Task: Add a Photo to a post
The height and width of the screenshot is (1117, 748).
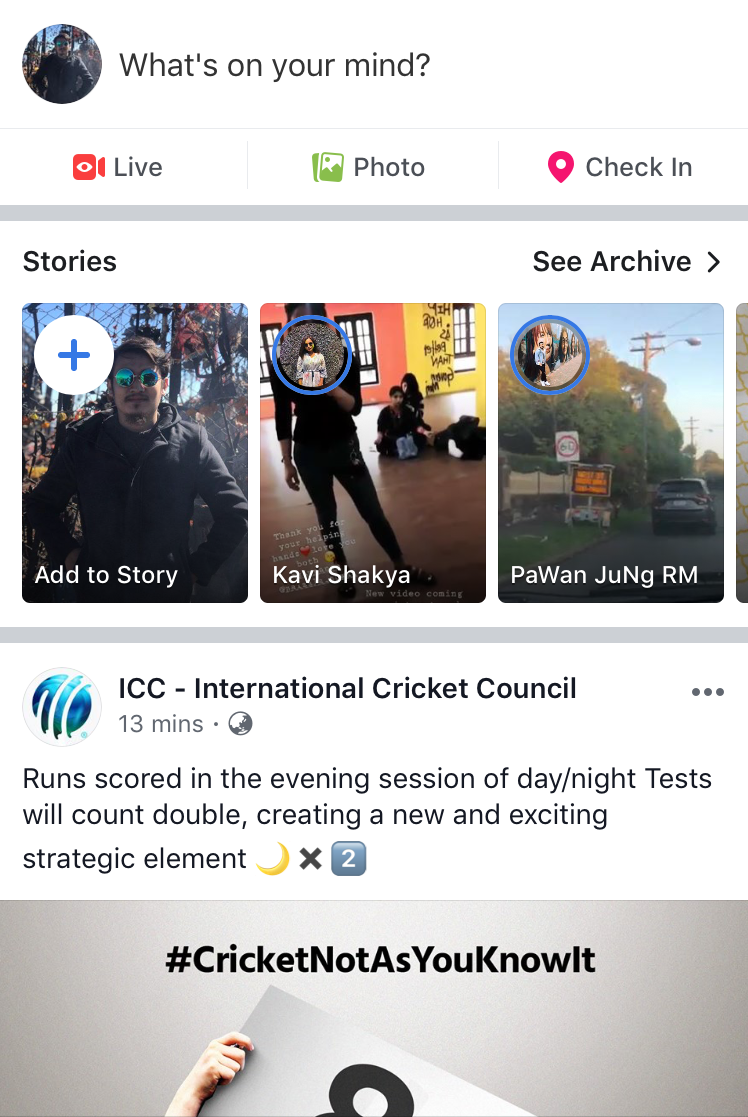Action: pos(368,167)
